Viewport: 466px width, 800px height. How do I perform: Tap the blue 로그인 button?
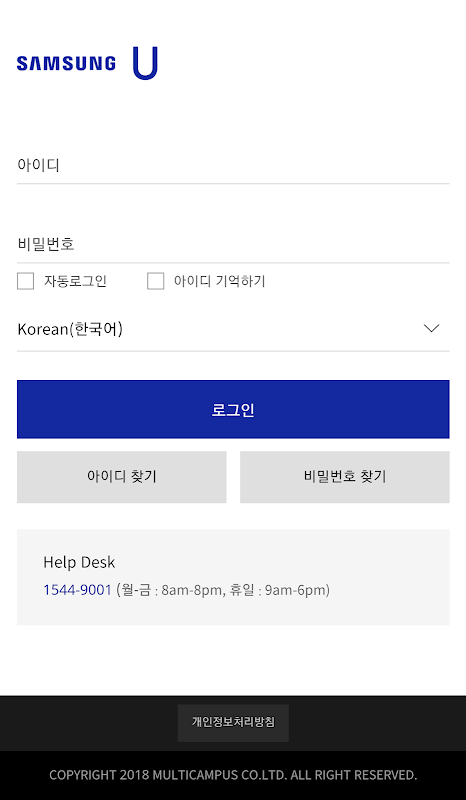pyautogui.click(x=233, y=409)
